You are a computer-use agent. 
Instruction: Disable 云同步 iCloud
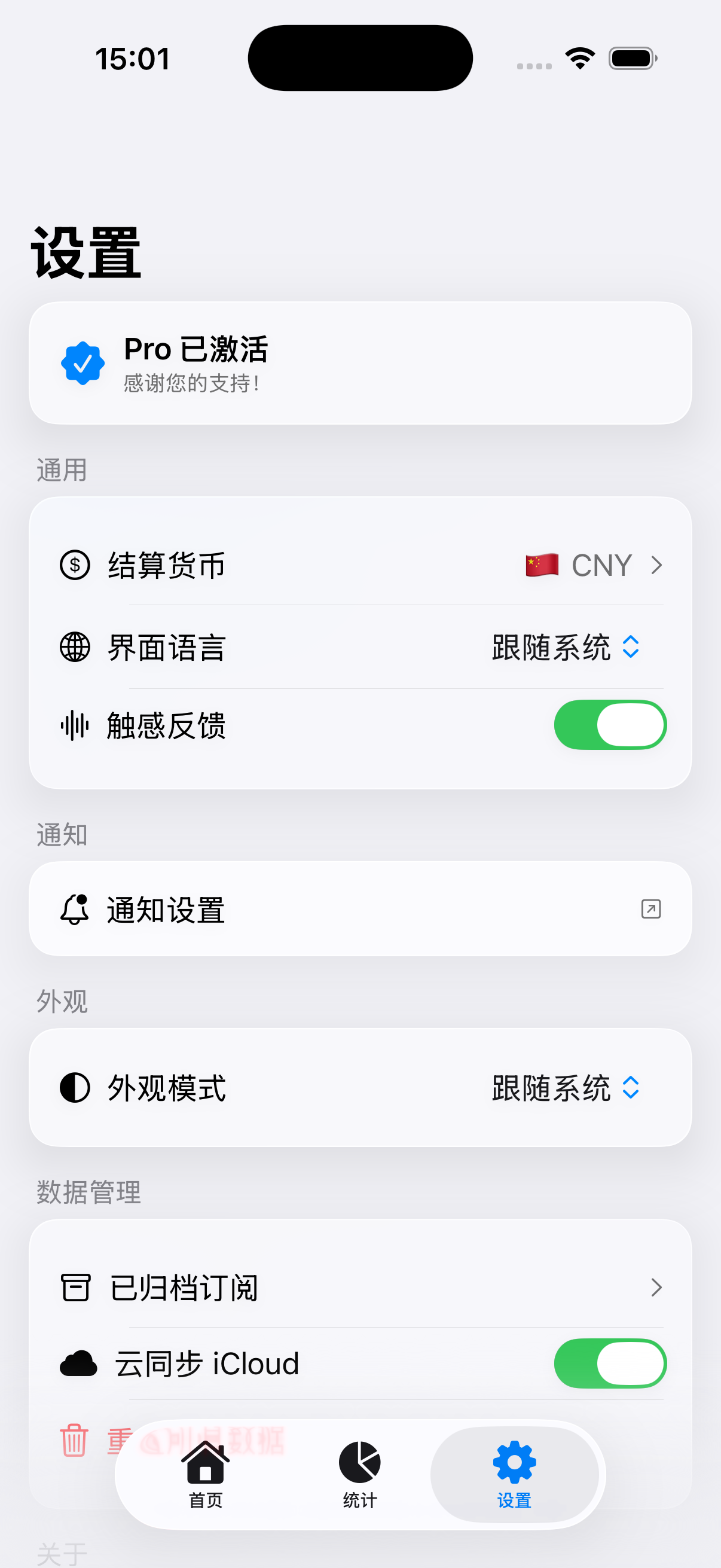click(x=610, y=1364)
